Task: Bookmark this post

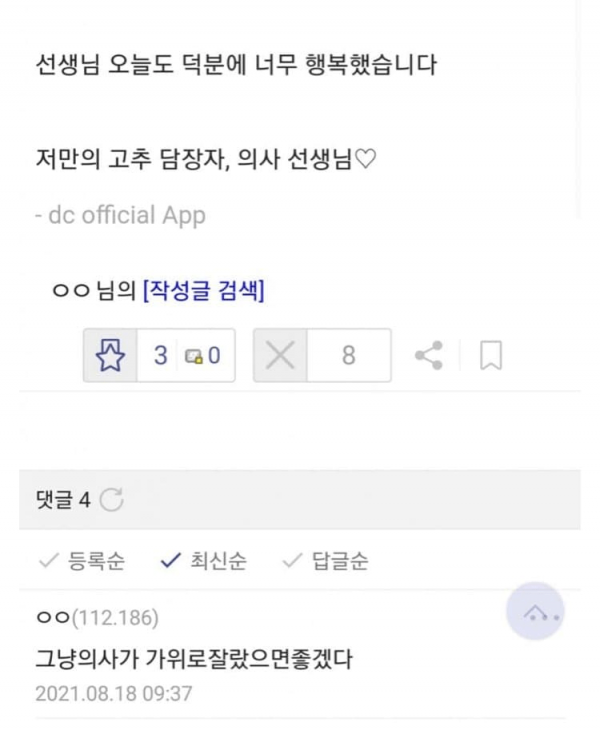Action: [x=490, y=355]
